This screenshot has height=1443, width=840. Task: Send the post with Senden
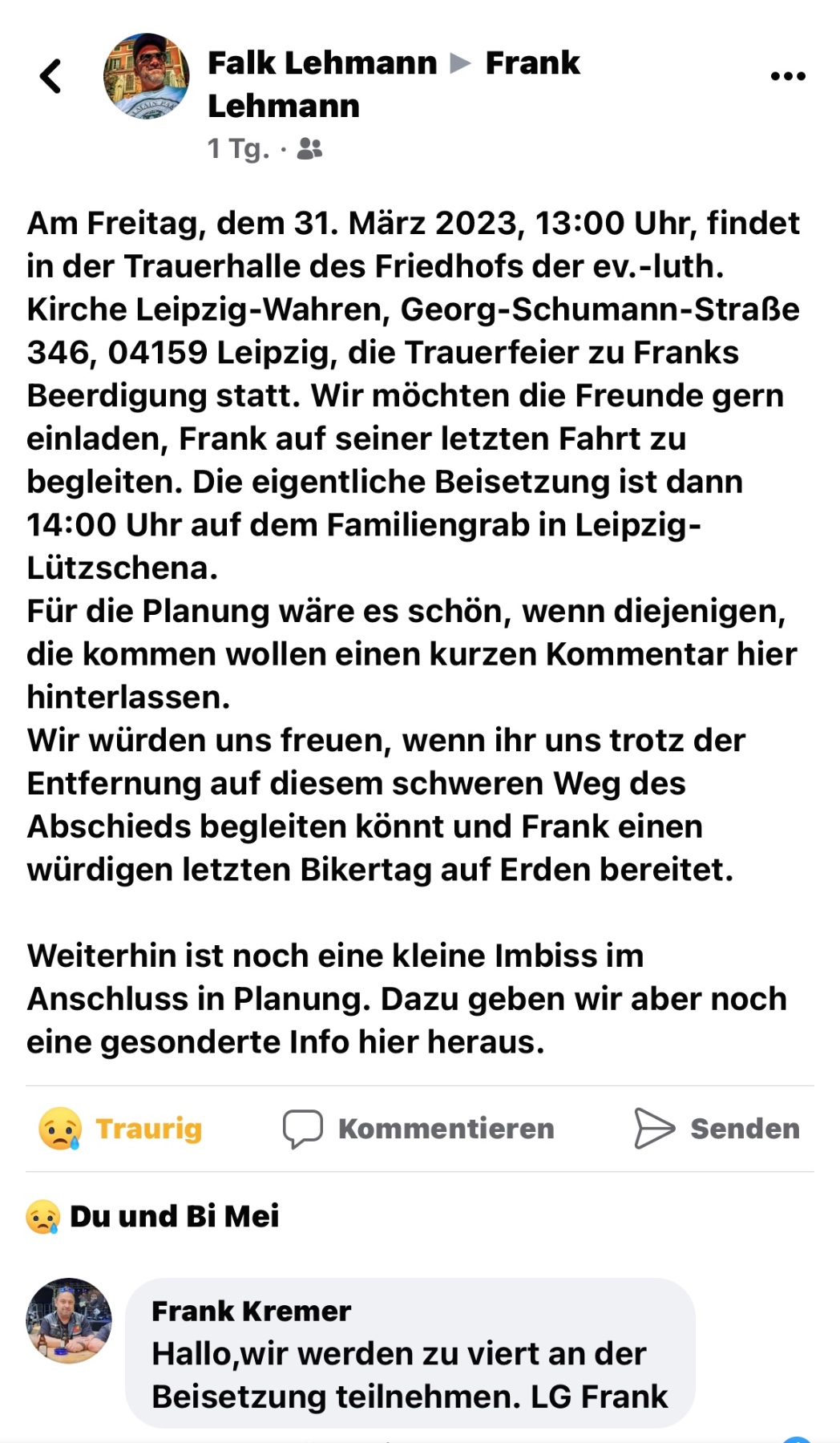717,1128
